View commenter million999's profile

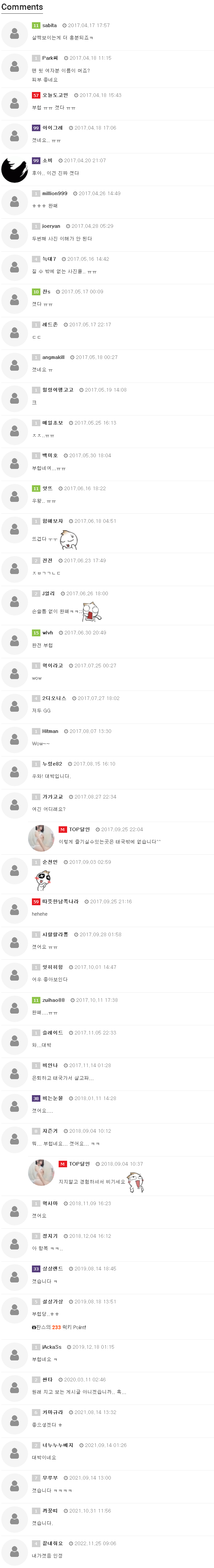(x=55, y=194)
